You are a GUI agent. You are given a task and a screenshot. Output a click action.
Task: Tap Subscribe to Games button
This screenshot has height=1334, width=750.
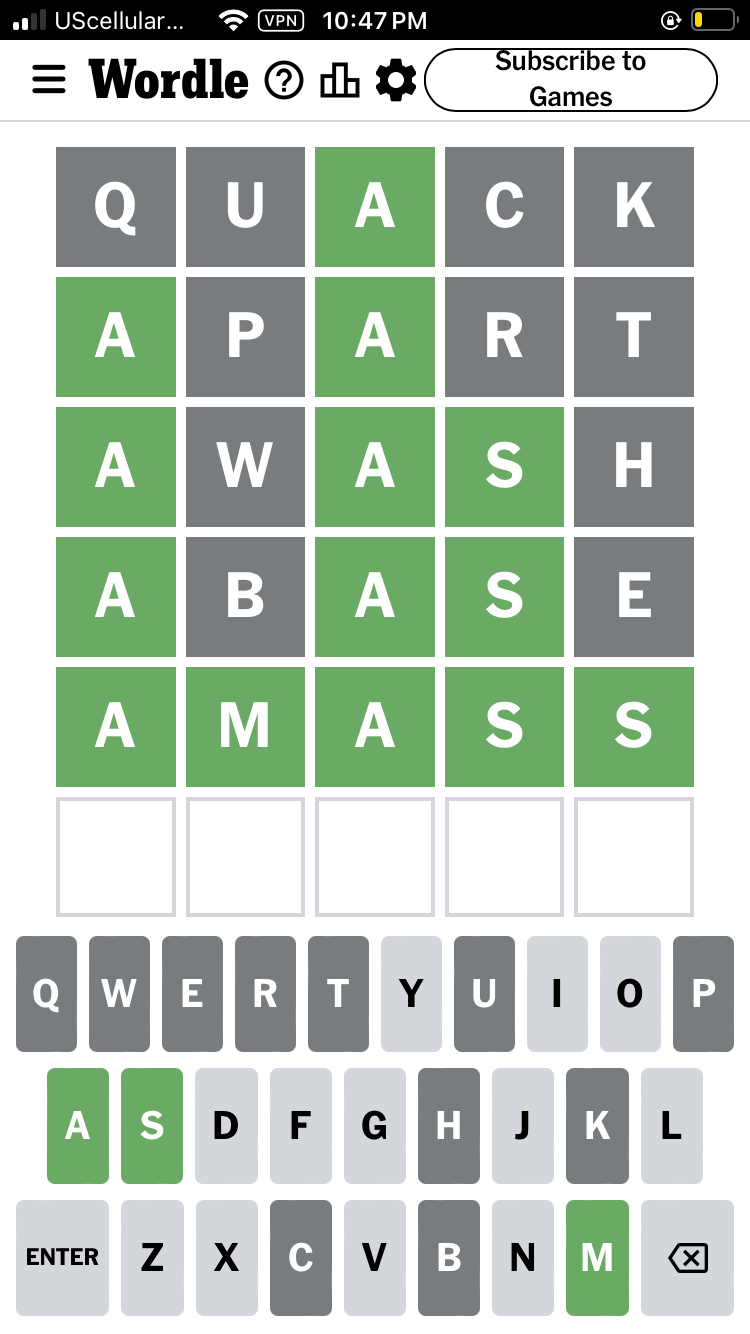click(571, 79)
